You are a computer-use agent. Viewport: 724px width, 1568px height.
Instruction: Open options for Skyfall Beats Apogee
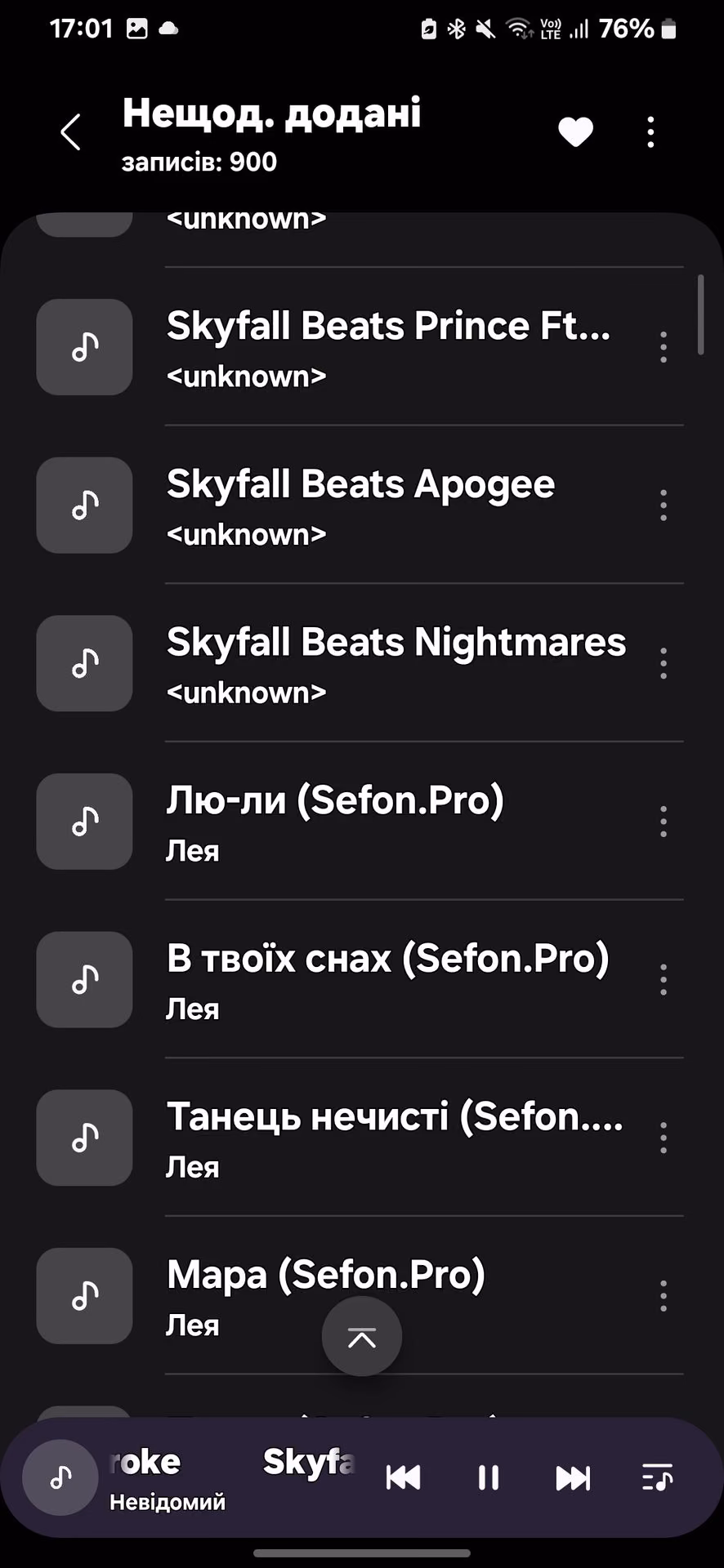(664, 506)
